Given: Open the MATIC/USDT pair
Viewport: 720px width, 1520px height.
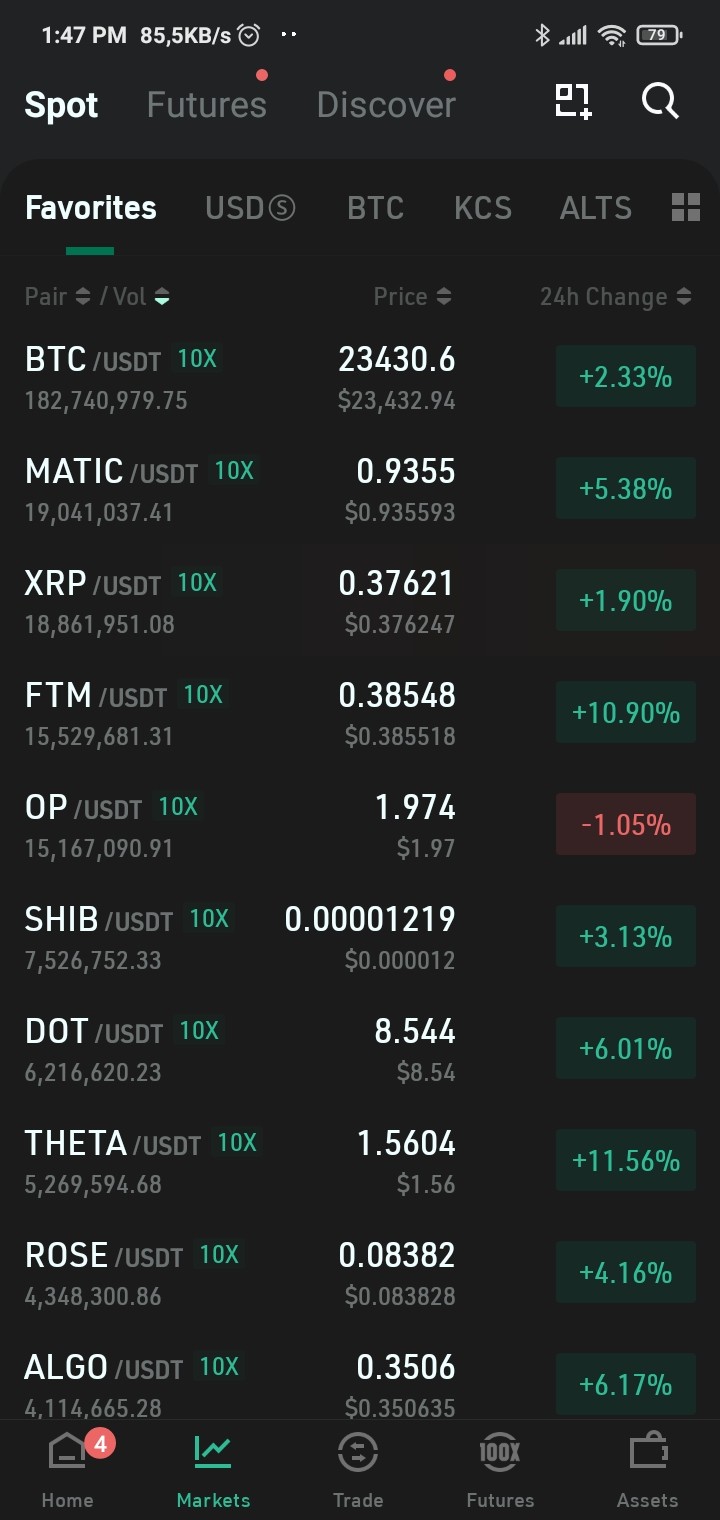Looking at the screenshot, I should (x=360, y=489).
